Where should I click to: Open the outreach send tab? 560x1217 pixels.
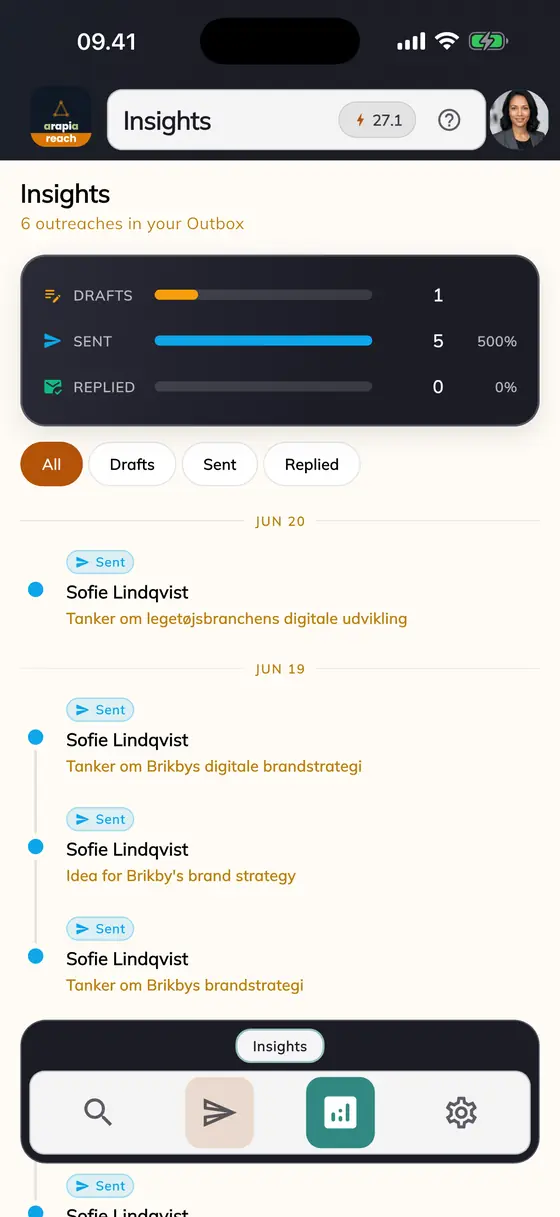point(220,1112)
